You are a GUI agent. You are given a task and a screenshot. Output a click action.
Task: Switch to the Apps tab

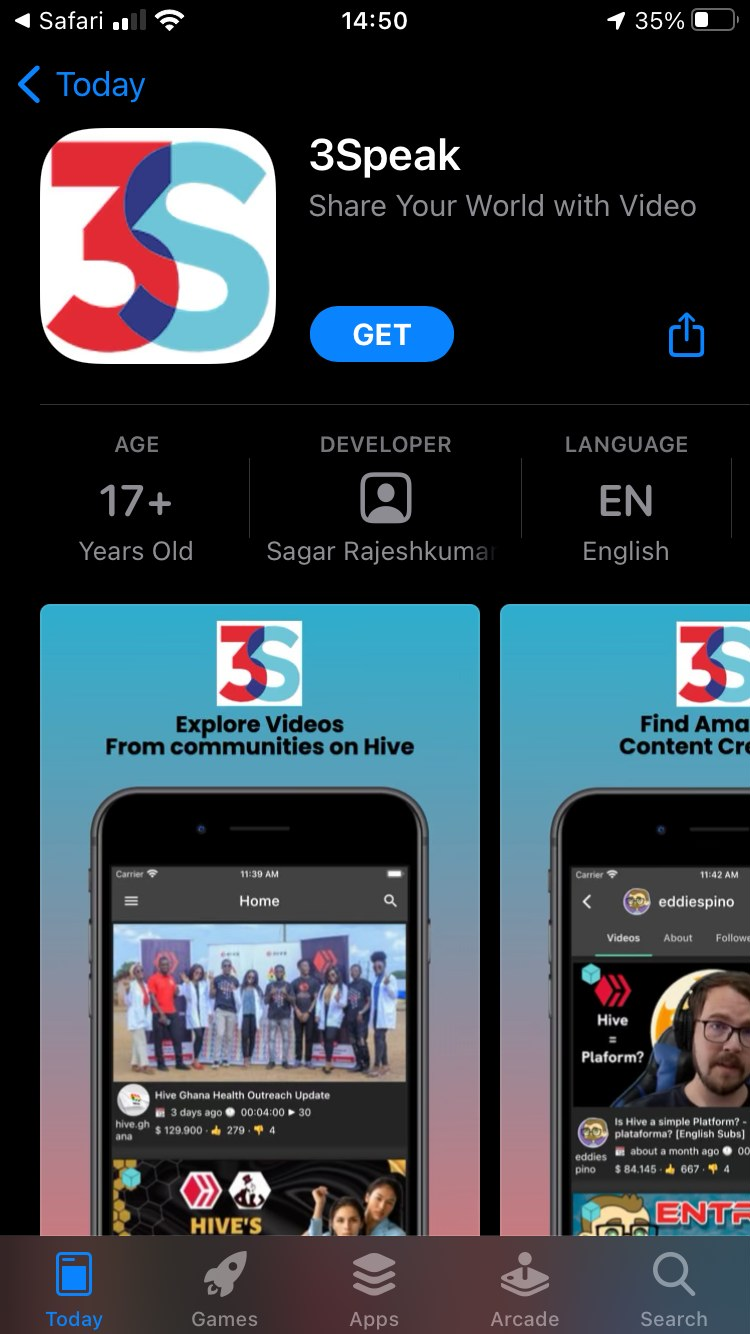coord(374,1289)
